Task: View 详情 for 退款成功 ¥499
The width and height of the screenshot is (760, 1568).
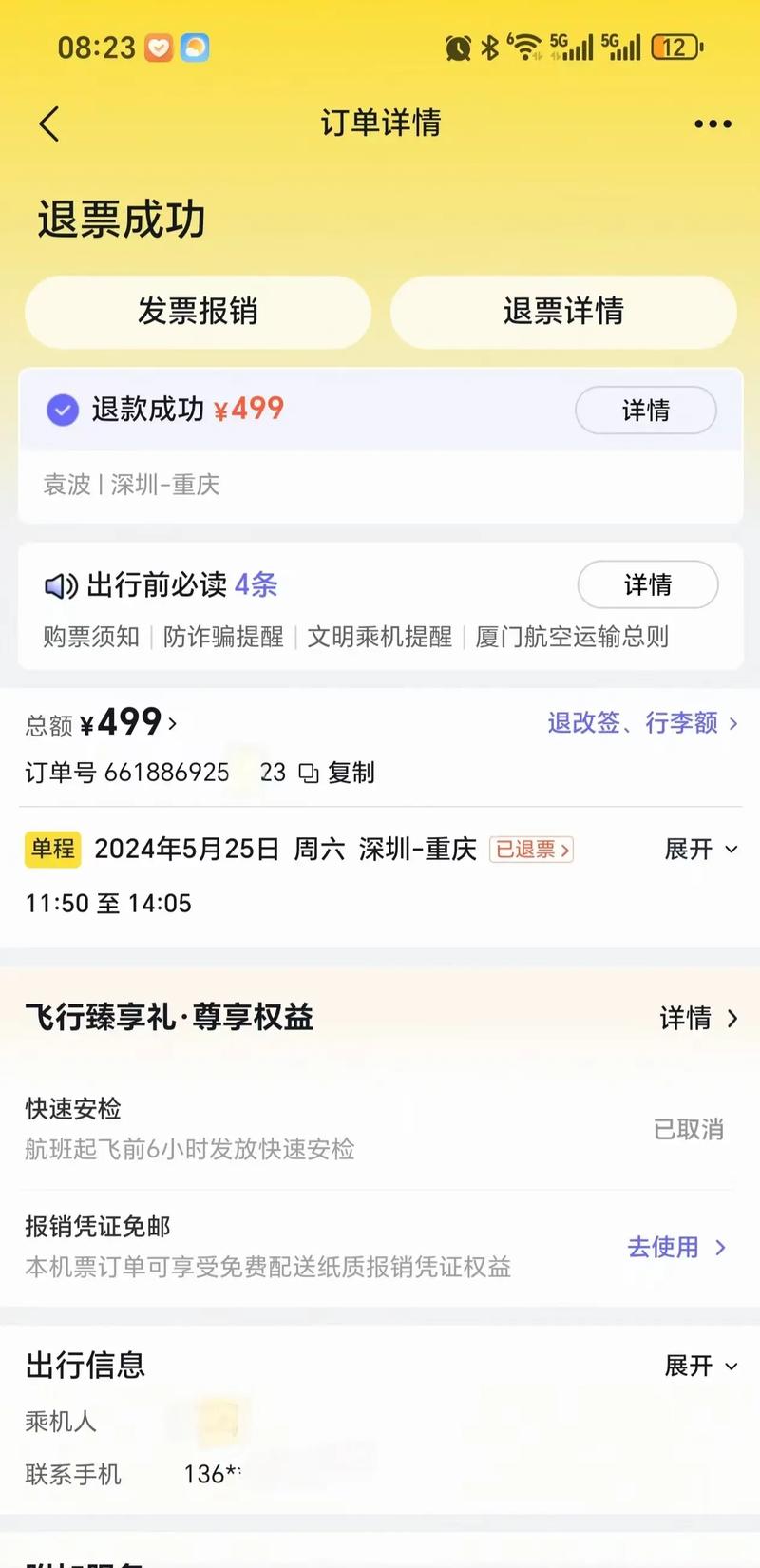Action: [645, 411]
